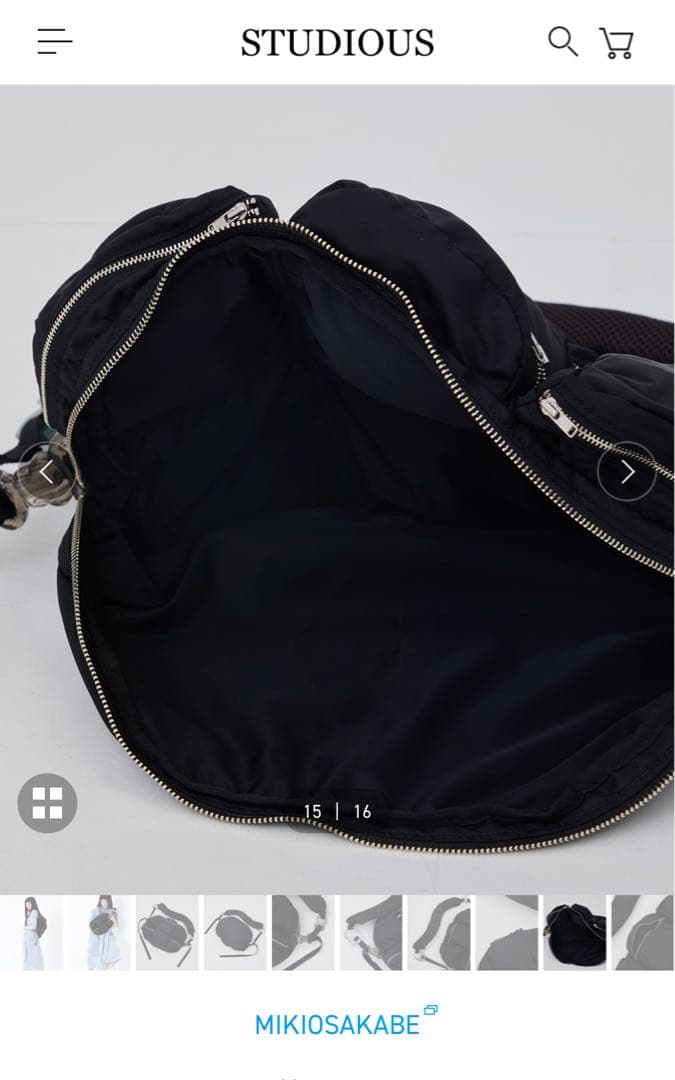Open the hamburger menu
The image size is (675, 1080).
[x=55, y=42]
